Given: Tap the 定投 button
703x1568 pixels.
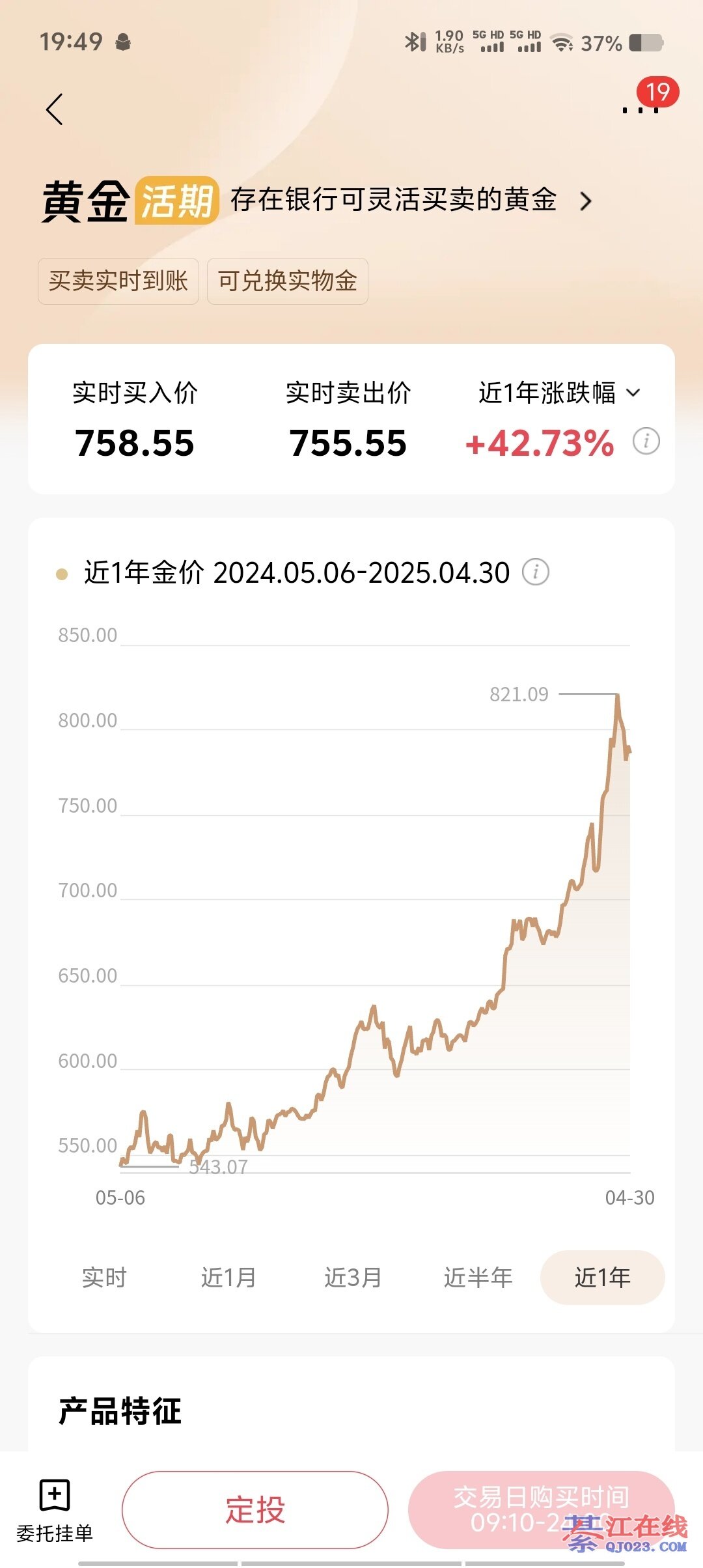Looking at the screenshot, I should (x=255, y=1509).
